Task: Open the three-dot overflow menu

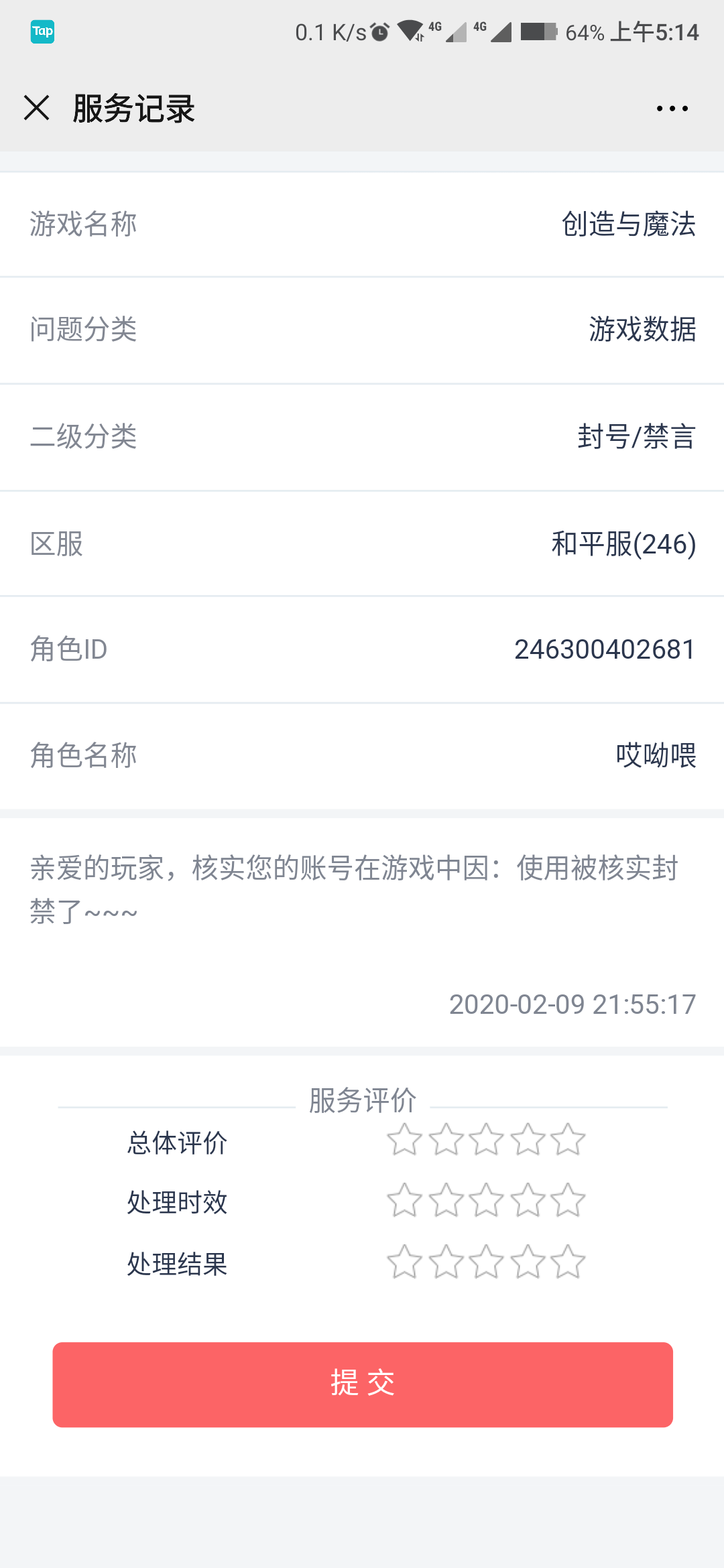Action: click(x=672, y=109)
